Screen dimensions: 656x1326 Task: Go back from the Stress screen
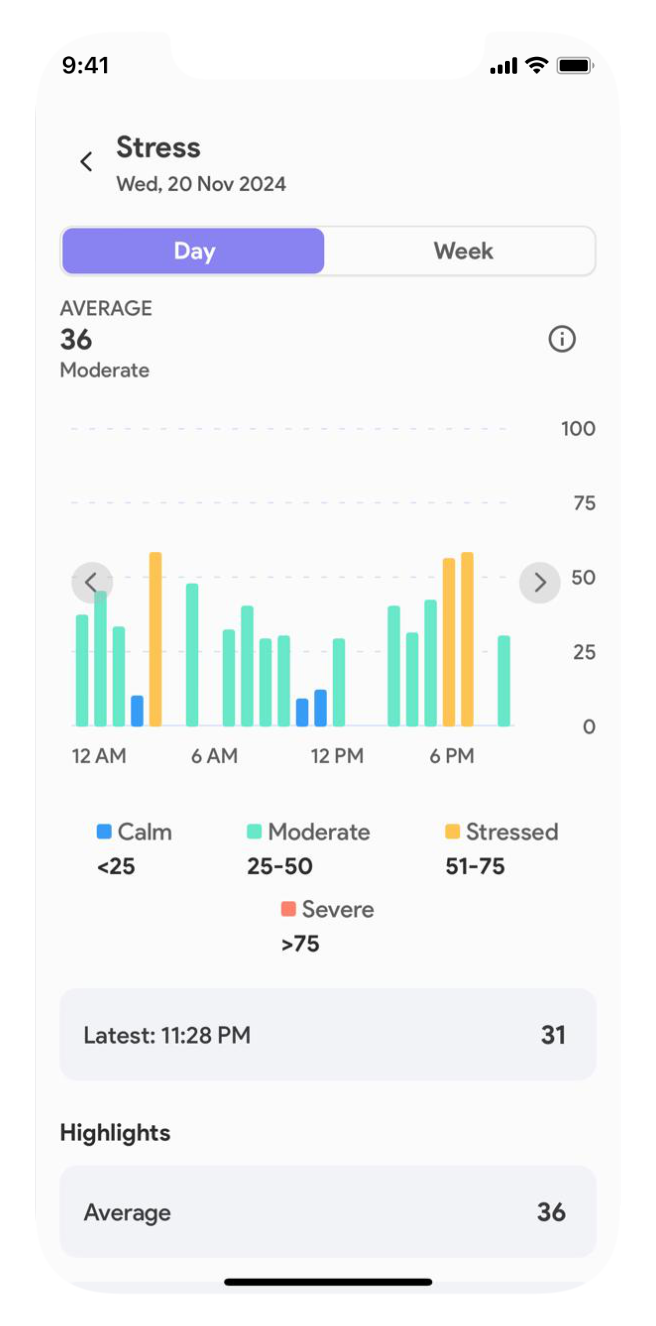pyautogui.click(x=86, y=161)
